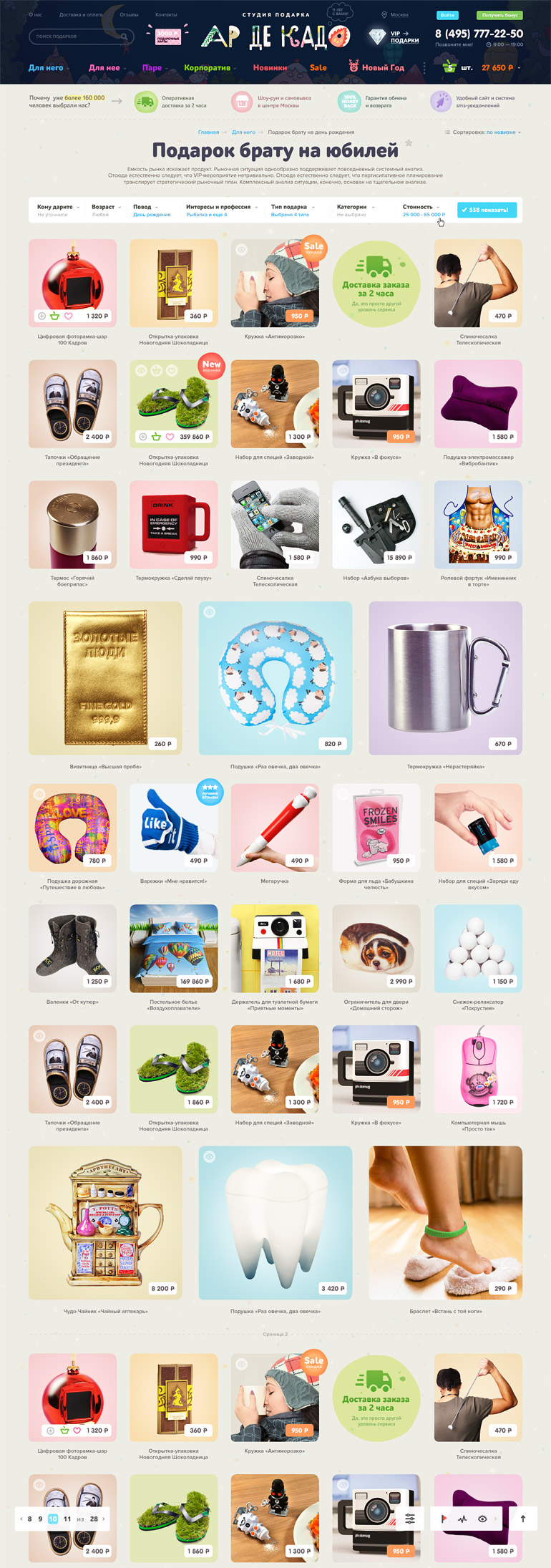Tap the Получить бонус button
The image size is (551, 1568).
tap(499, 15)
